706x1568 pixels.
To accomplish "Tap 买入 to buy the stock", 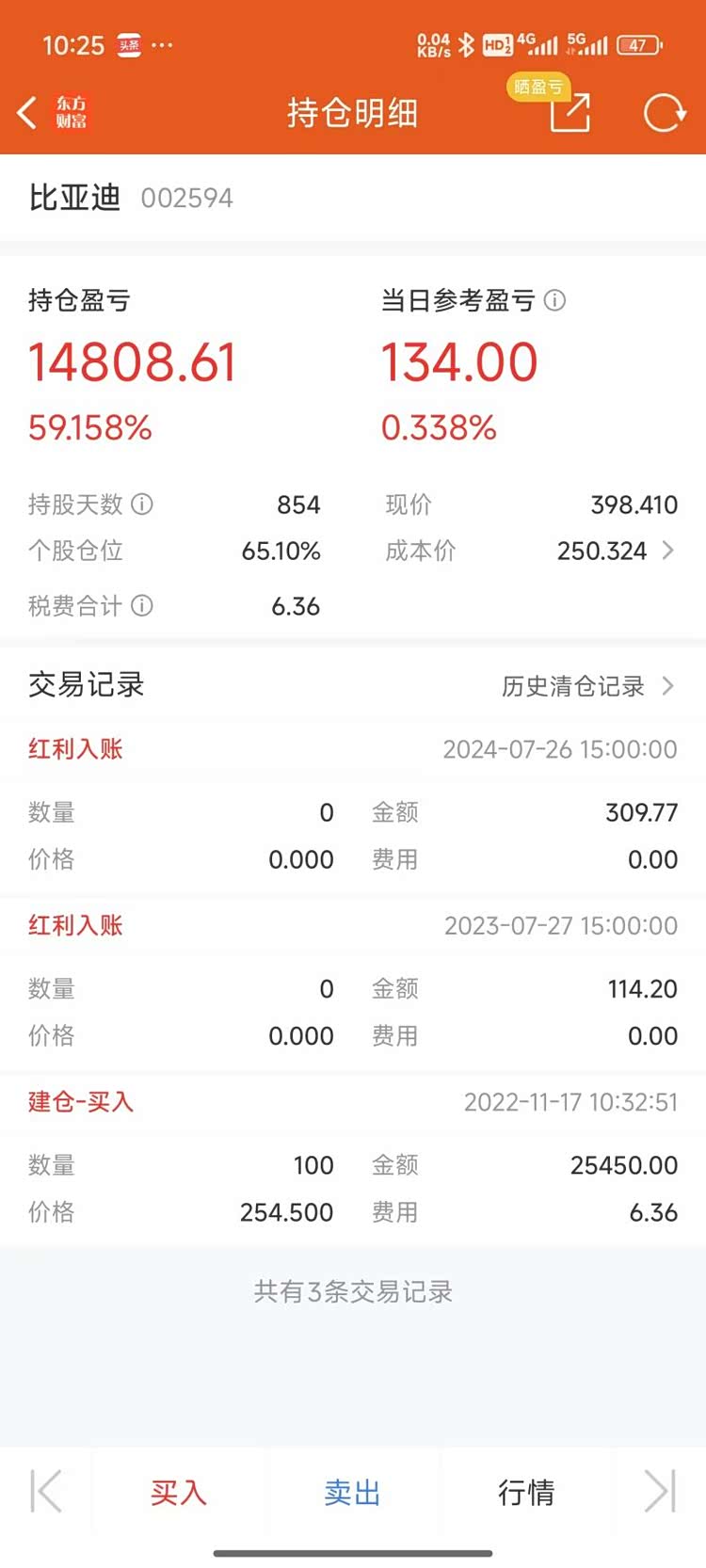I will [x=178, y=1492].
